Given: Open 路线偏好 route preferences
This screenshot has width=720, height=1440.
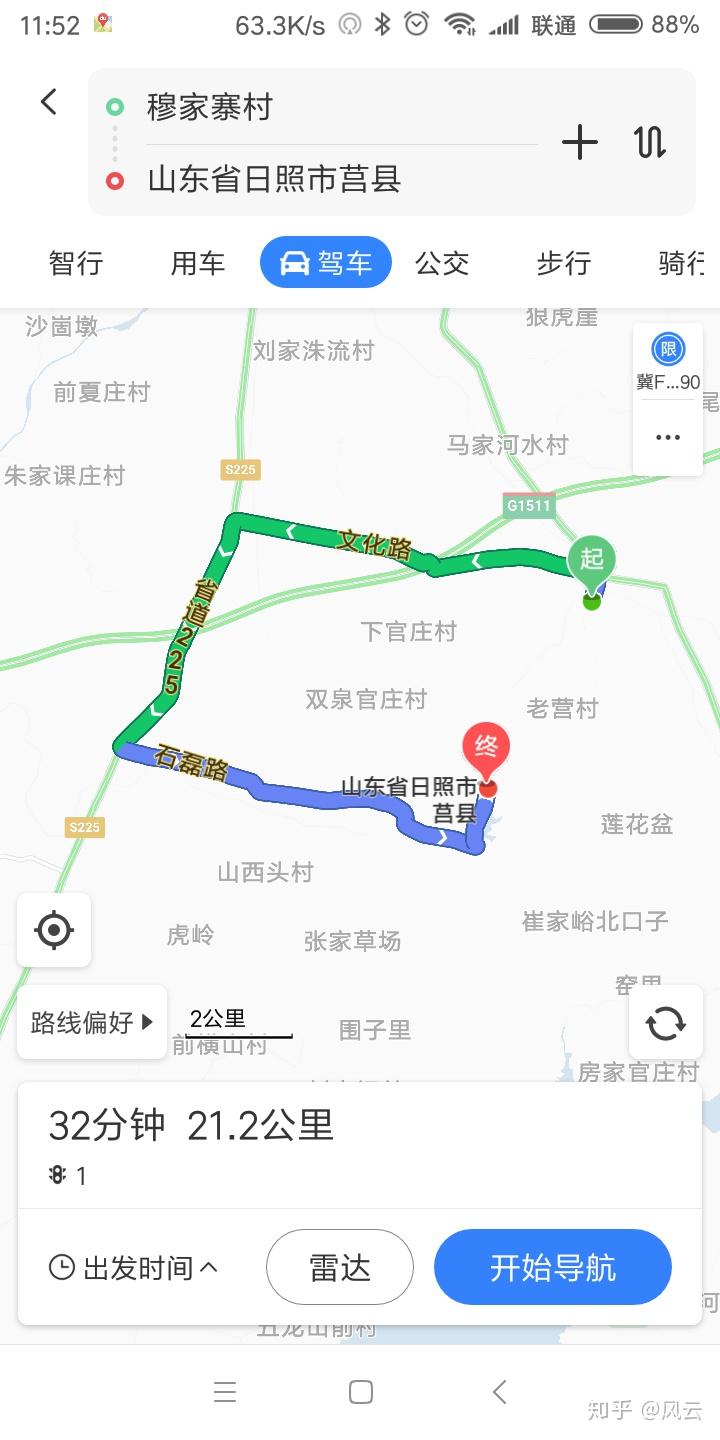Looking at the screenshot, I should [92, 1022].
